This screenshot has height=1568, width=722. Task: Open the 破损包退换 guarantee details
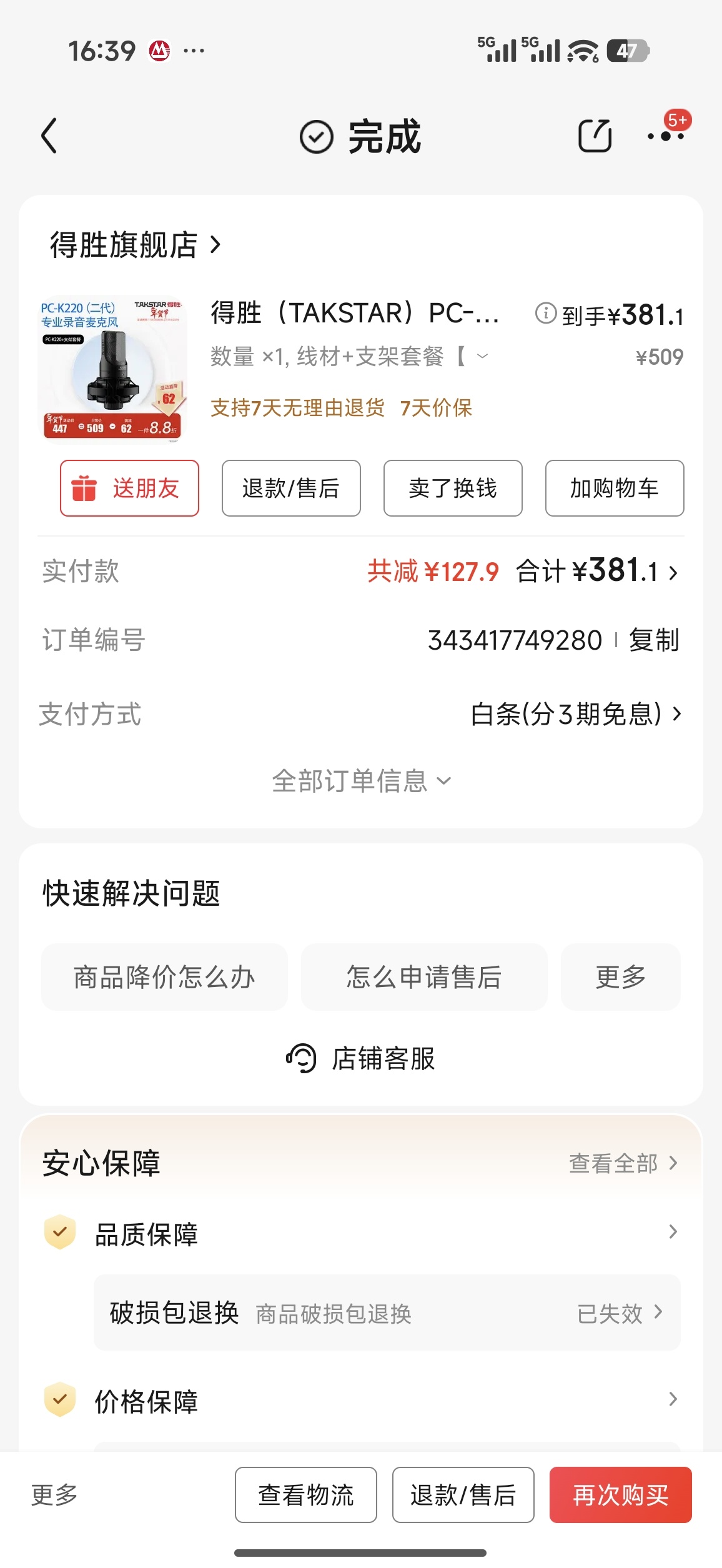[x=387, y=1313]
